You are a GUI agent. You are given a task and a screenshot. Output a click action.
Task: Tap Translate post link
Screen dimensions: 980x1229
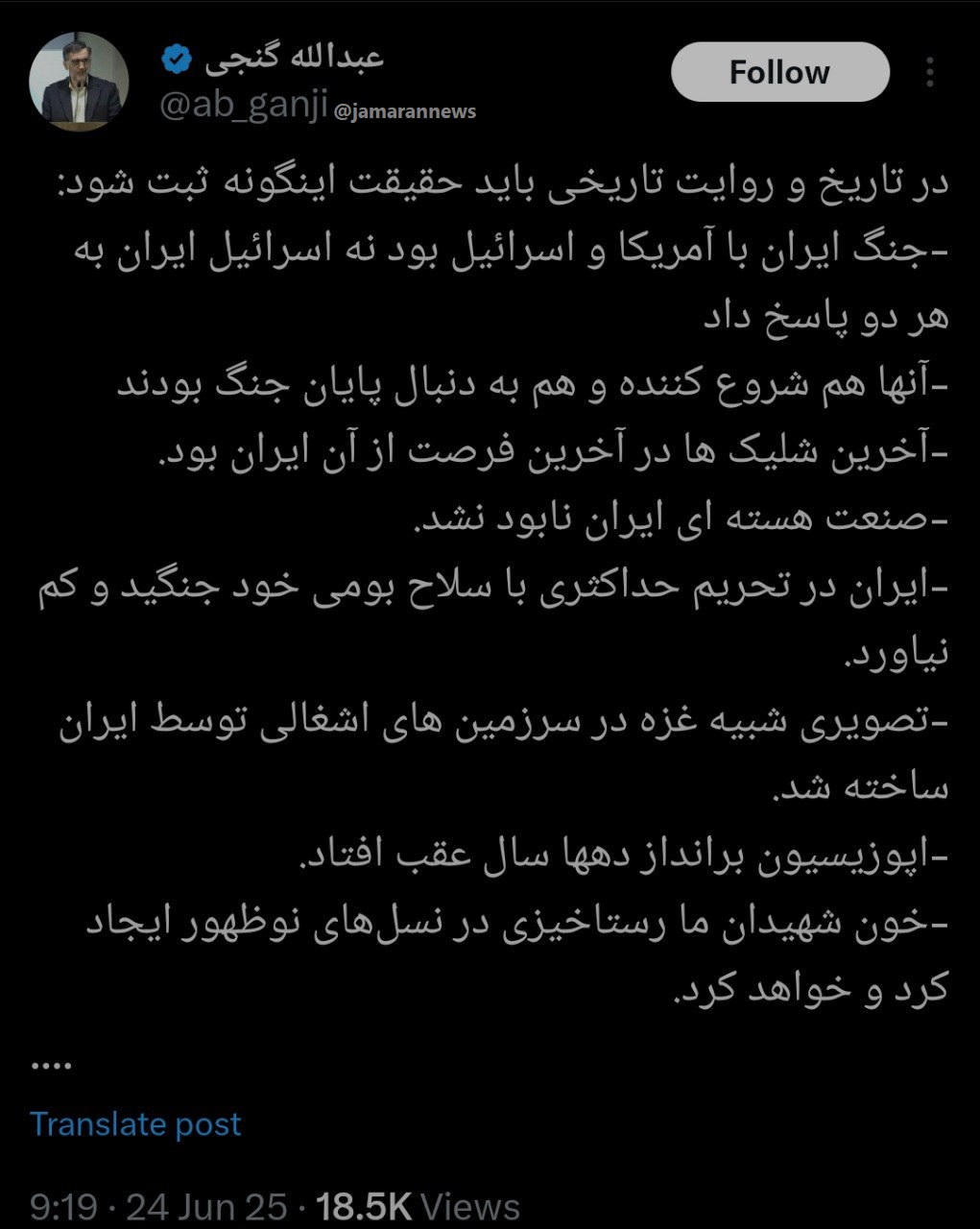coord(135,1123)
